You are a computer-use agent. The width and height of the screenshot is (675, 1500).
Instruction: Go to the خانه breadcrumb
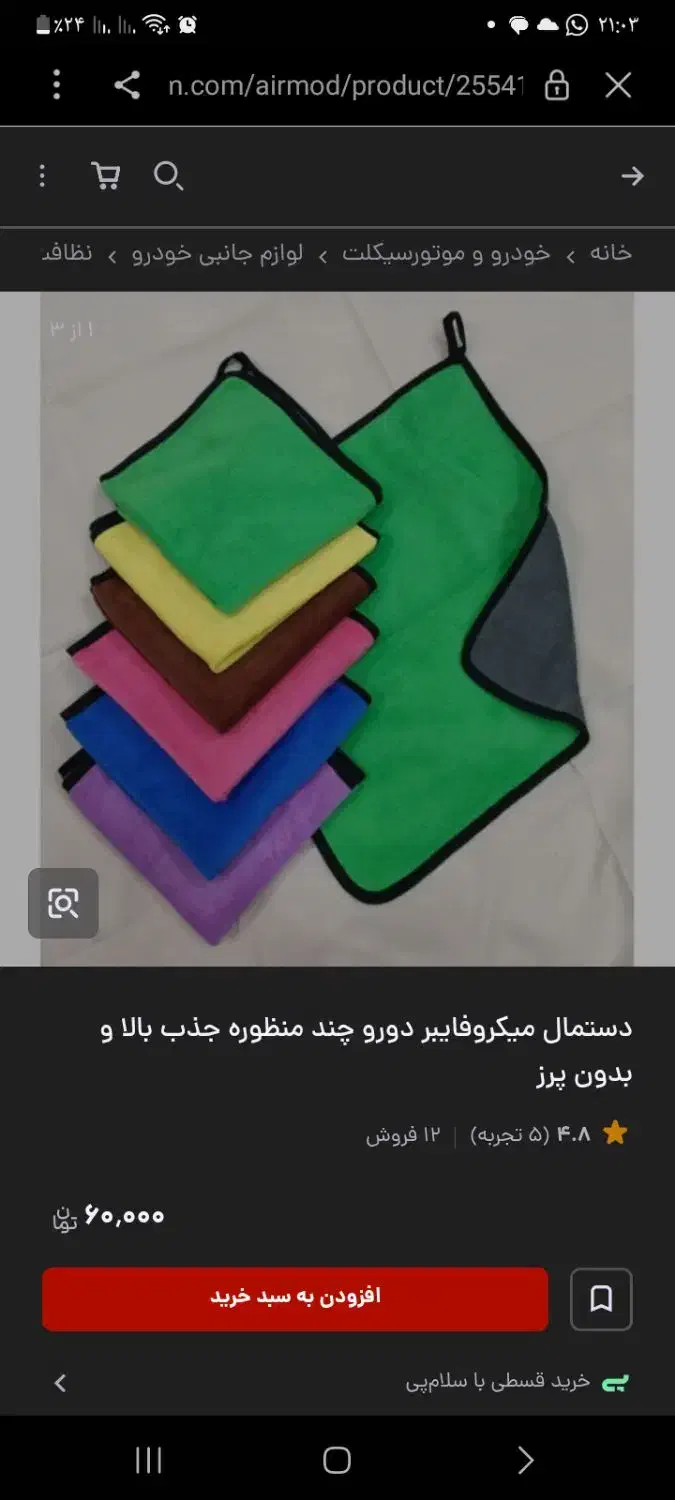(610, 254)
